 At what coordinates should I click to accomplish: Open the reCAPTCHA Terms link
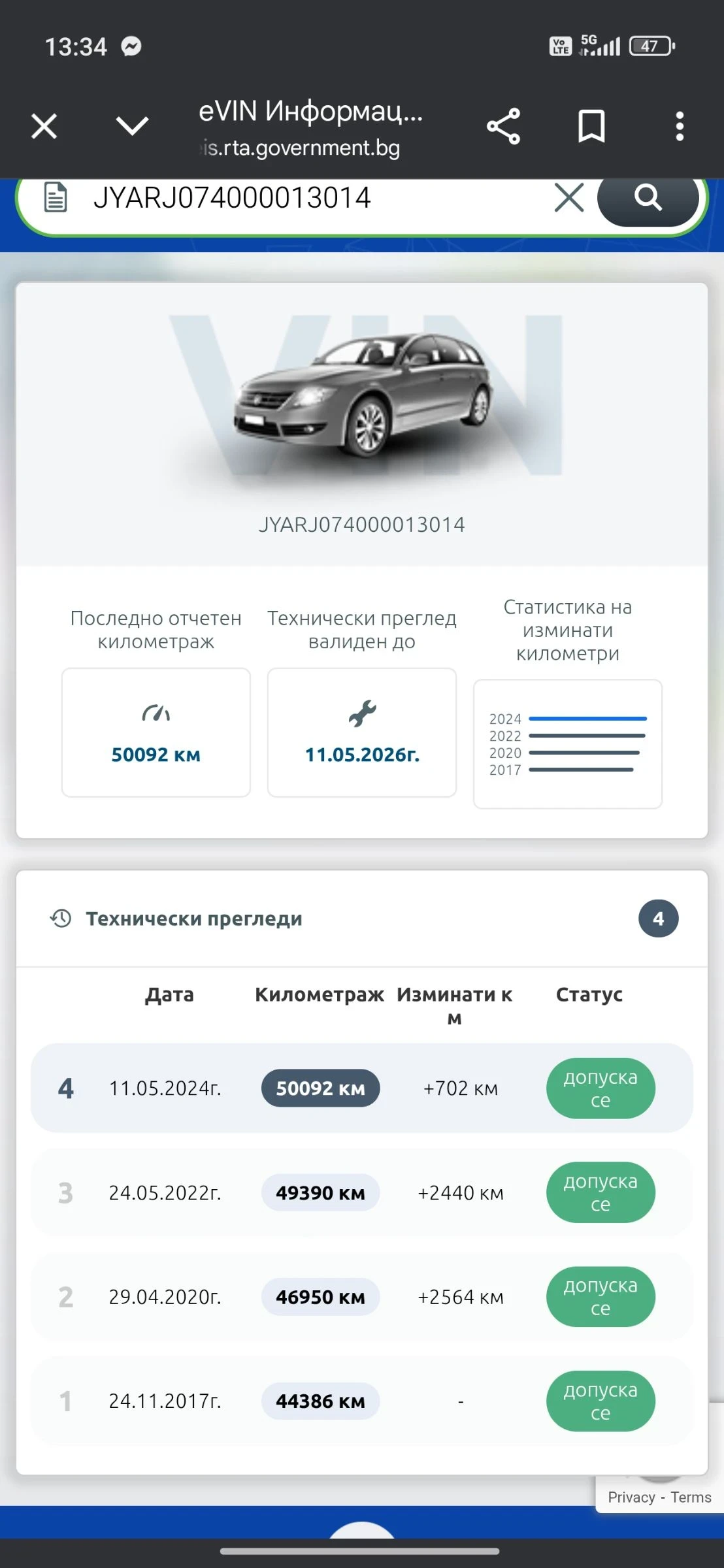[691, 1497]
